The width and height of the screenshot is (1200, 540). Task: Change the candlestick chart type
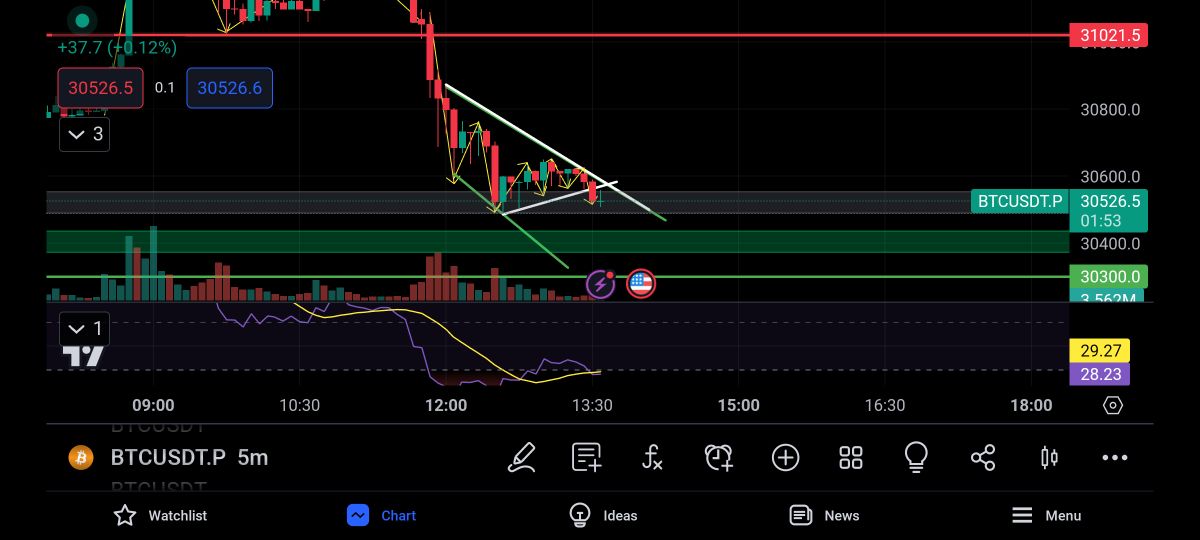pos(1048,457)
